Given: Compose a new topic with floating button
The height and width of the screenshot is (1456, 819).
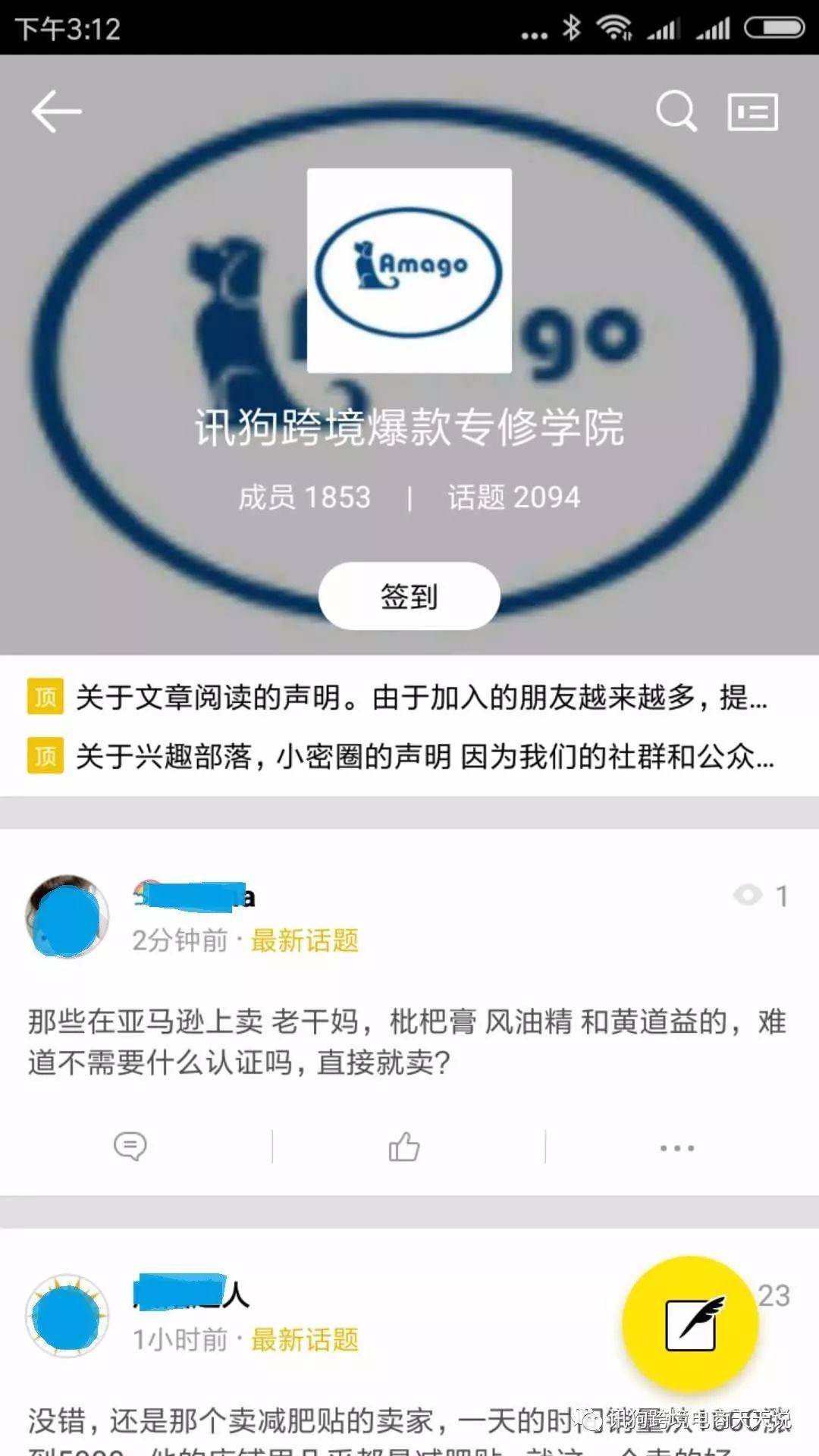Looking at the screenshot, I should 690,1324.
